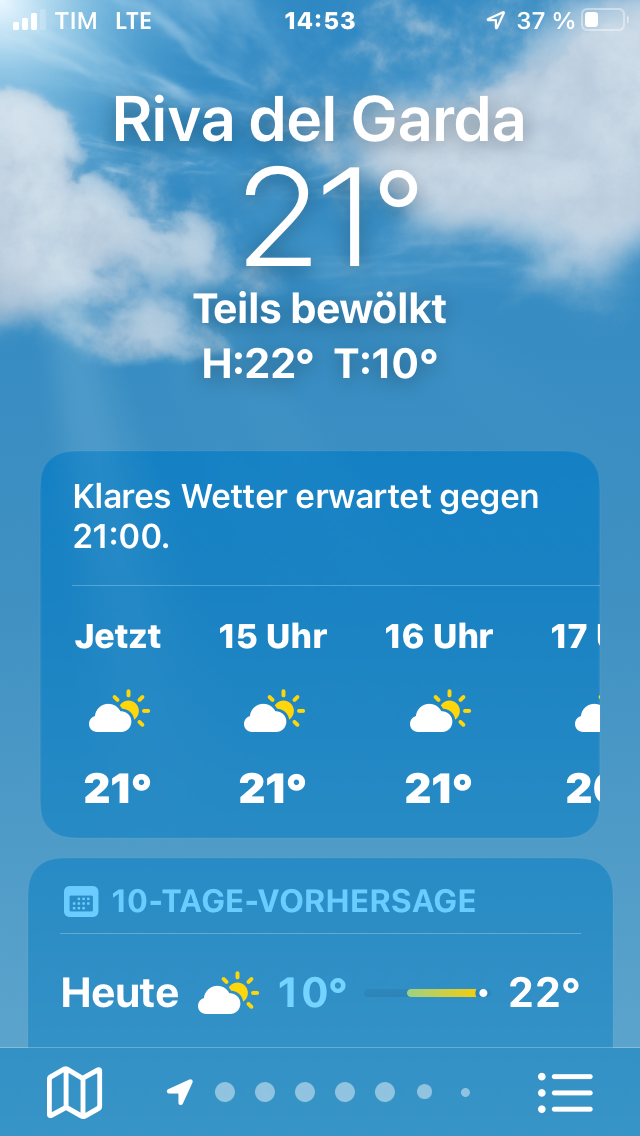Open today's row in 10-Tage-Vorhersage
Viewport: 640px width, 1136px height.
pyautogui.click(x=320, y=993)
